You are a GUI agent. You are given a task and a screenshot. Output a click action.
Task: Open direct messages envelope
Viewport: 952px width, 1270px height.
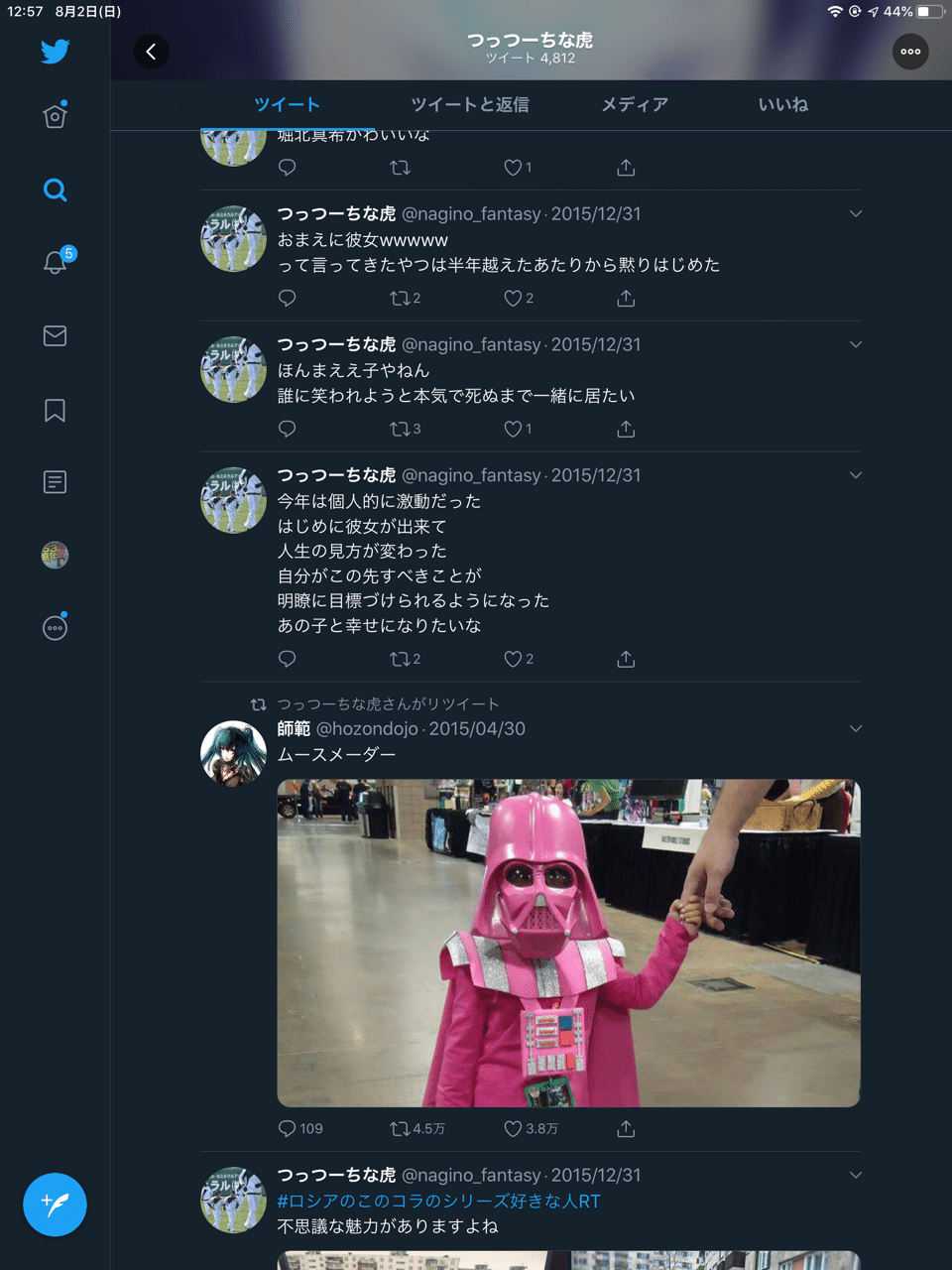point(56,335)
